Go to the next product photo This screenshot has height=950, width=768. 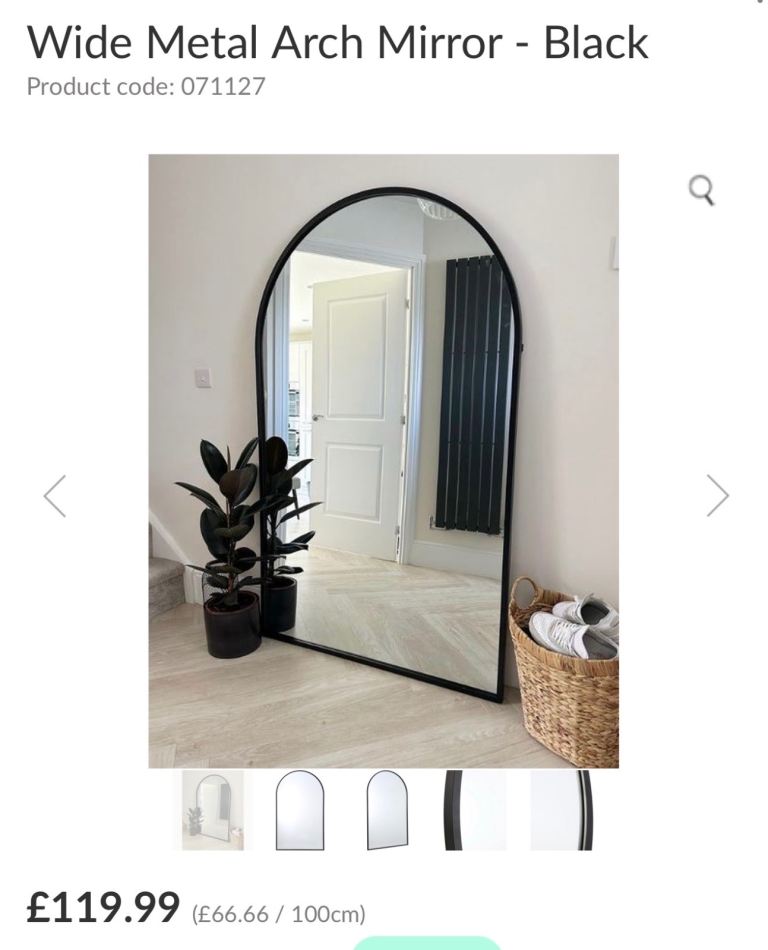[x=717, y=495]
